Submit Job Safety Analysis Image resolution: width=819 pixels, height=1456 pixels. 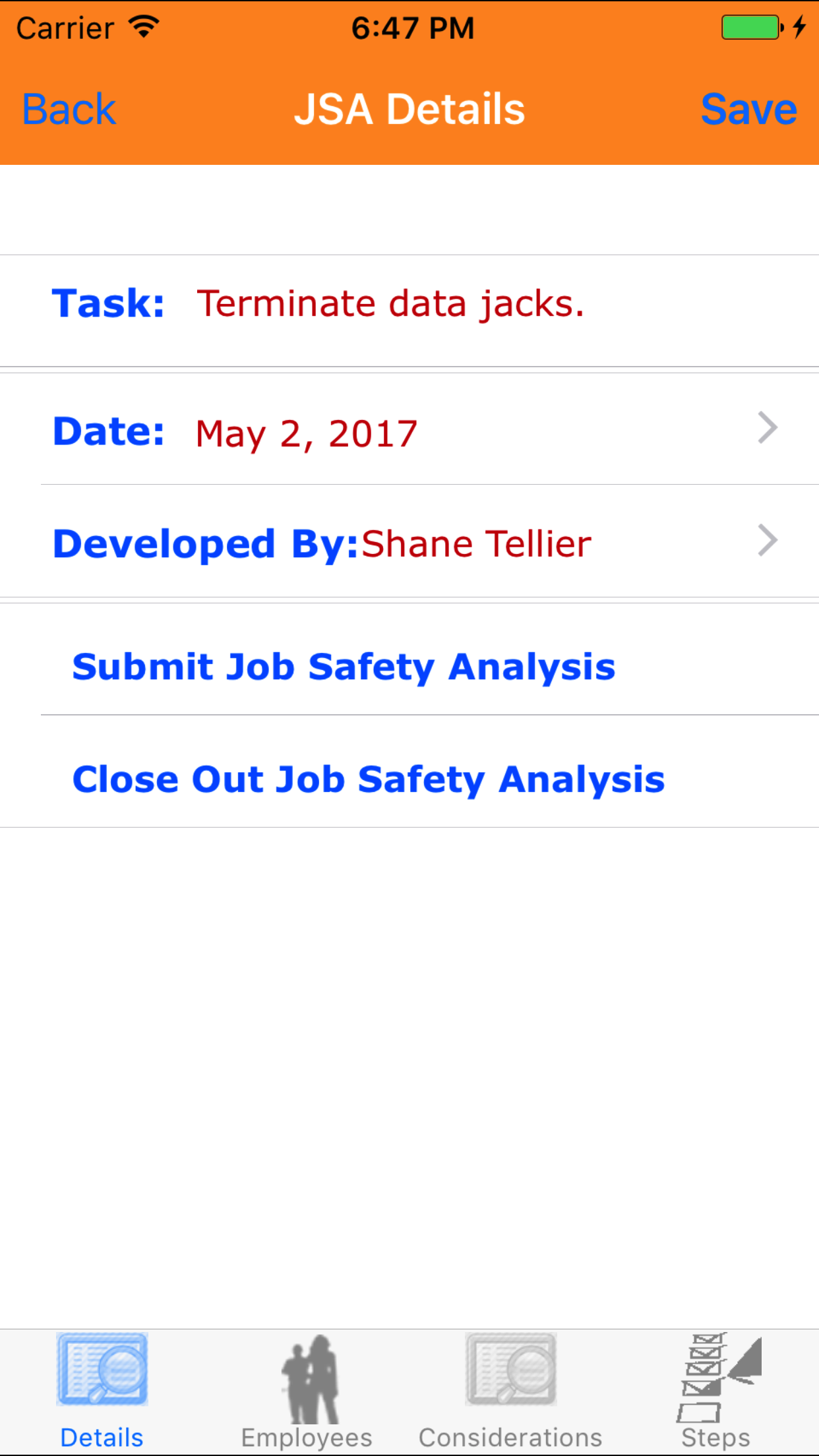(344, 667)
